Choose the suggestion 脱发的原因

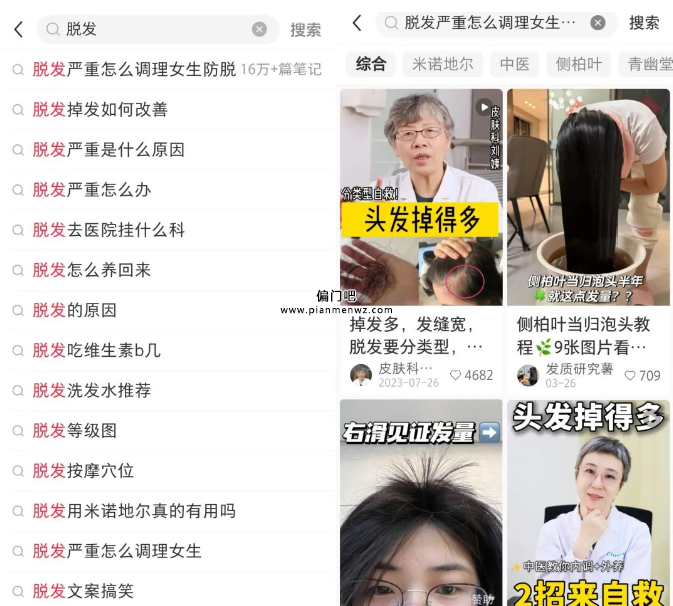(x=75, y=310)
